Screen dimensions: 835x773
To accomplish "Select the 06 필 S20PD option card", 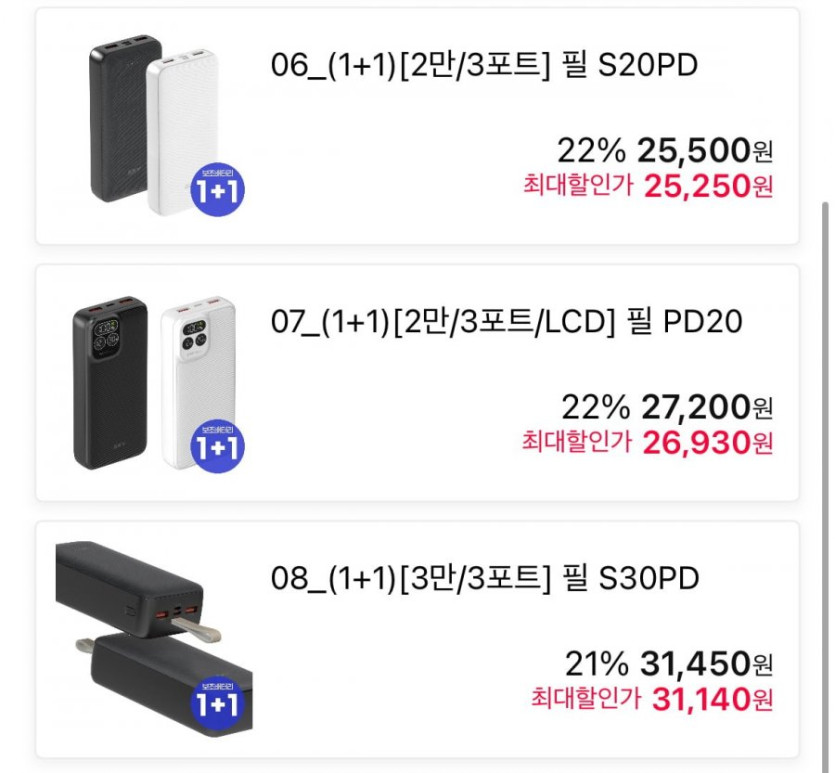I will click(x=417, y=126).
